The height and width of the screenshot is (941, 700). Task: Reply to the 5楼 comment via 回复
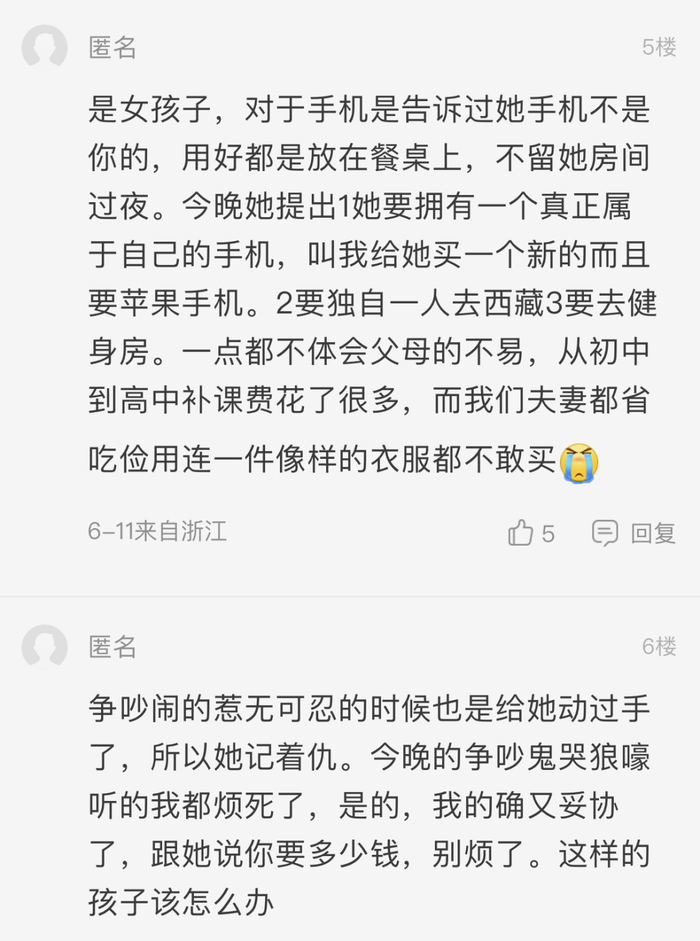634,533
